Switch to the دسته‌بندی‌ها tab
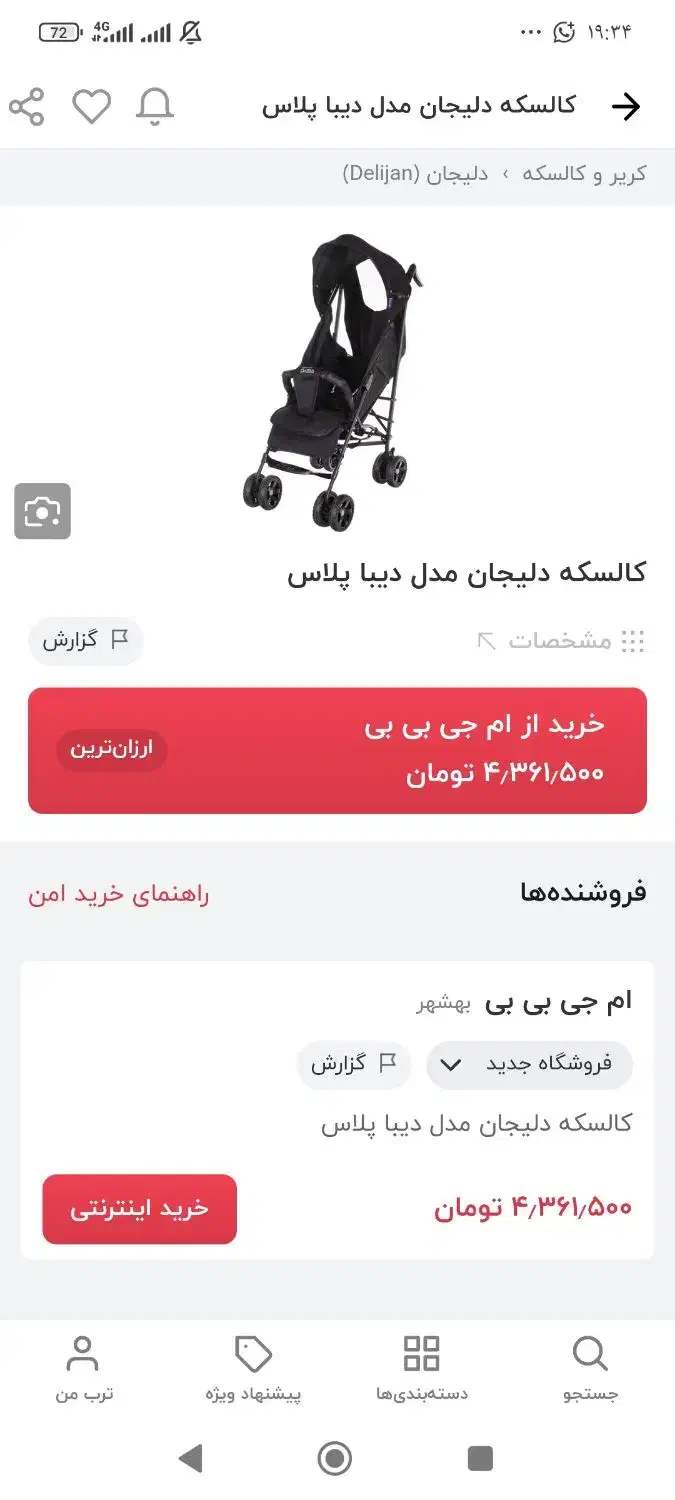675x1500 pixels. pos(421,1368)
